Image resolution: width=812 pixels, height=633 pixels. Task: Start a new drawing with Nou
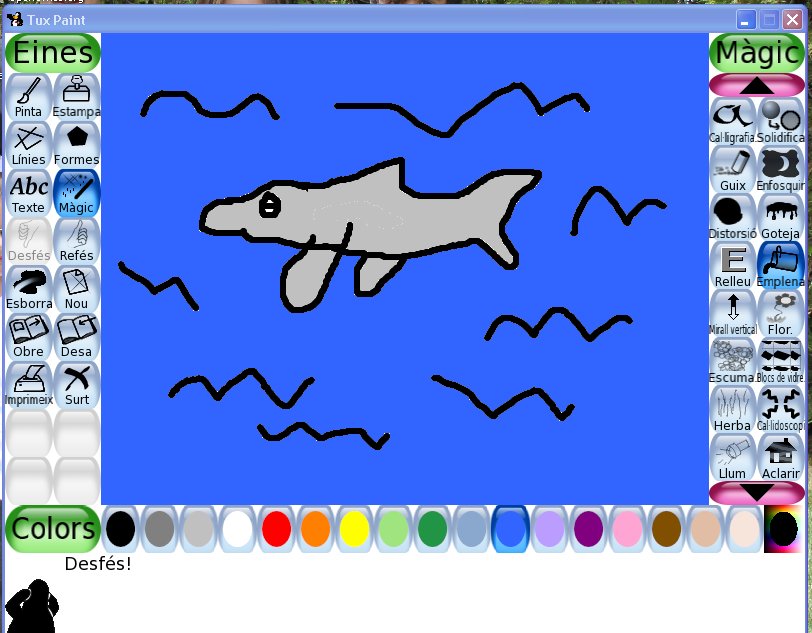click(77, 289)
